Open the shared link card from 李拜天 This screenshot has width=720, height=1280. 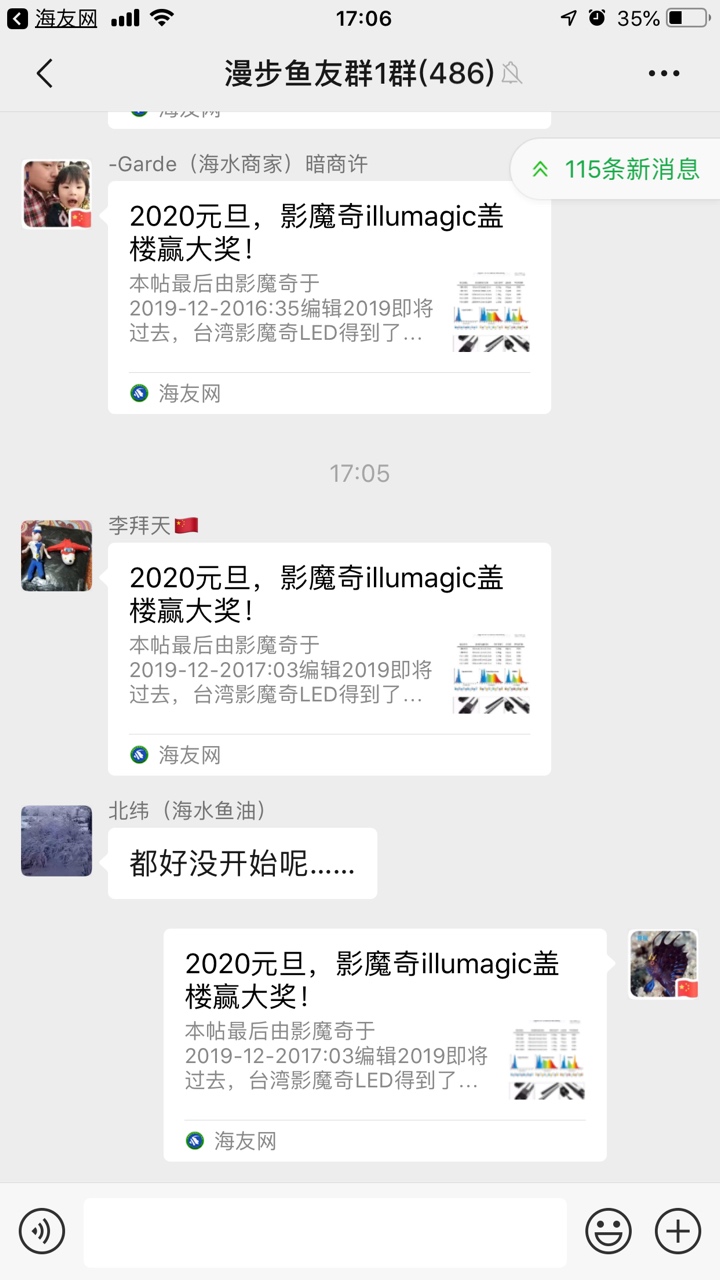329,658
